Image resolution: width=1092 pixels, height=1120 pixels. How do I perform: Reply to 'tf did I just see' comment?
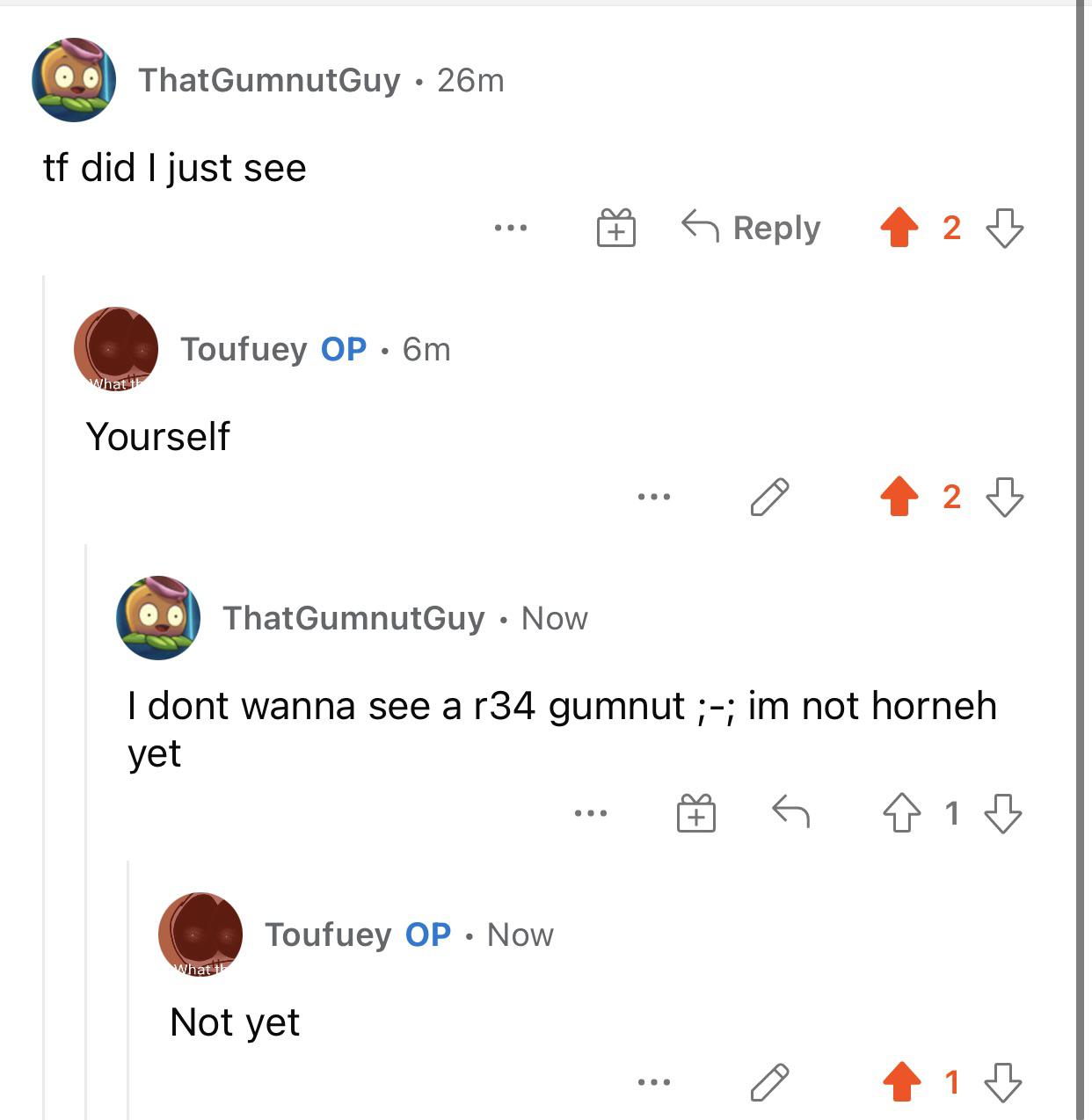point(752,228)
